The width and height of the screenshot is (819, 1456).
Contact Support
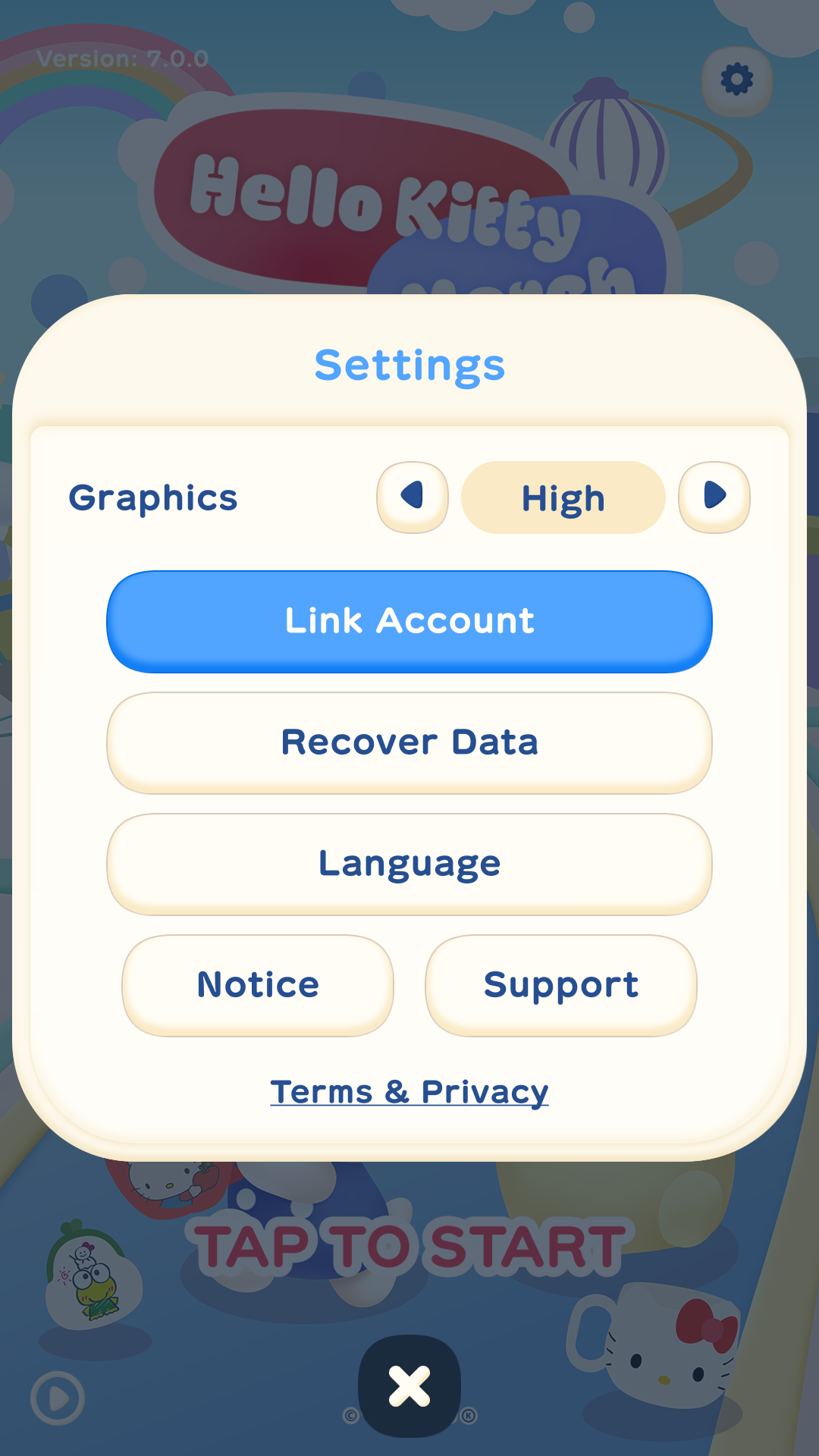tap(561, 985)
